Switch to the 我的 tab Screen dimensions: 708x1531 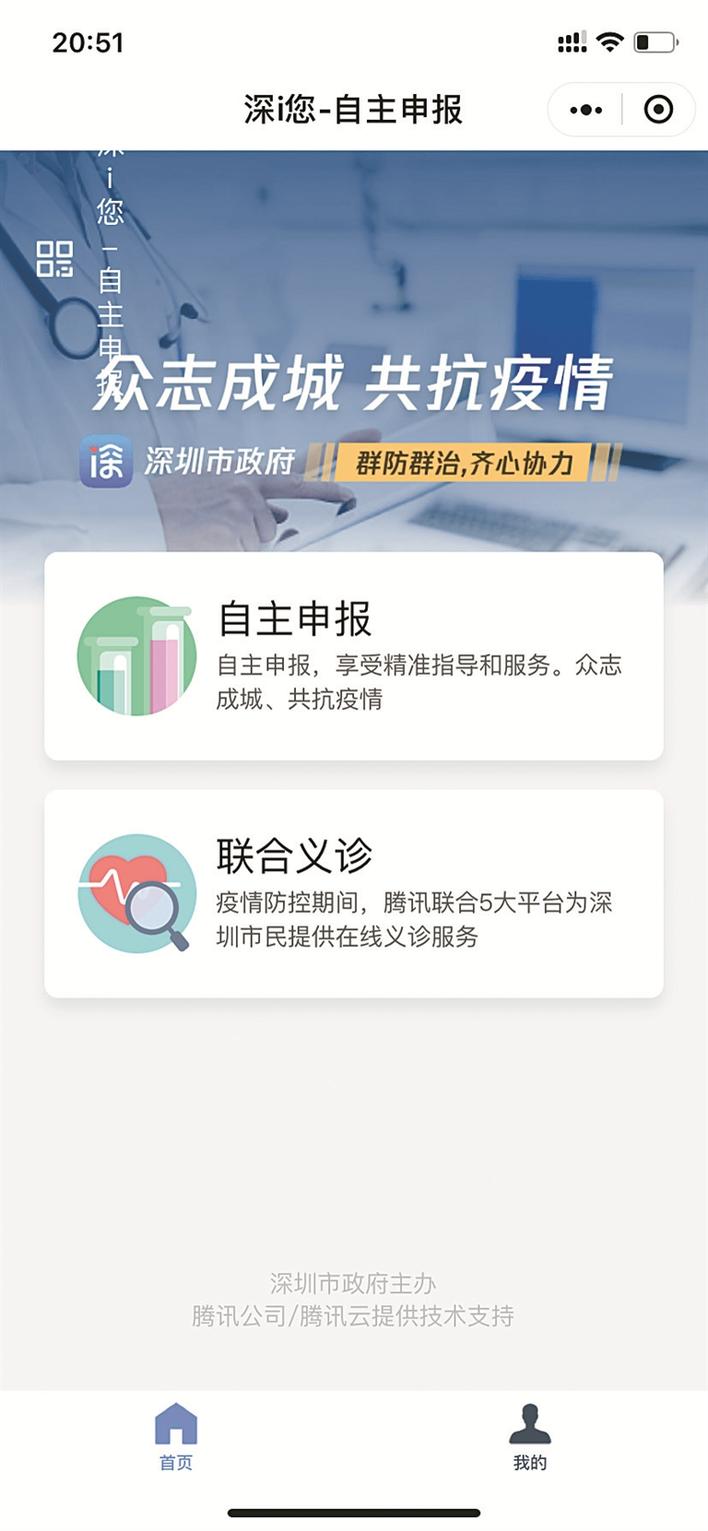click(530, 1436)
